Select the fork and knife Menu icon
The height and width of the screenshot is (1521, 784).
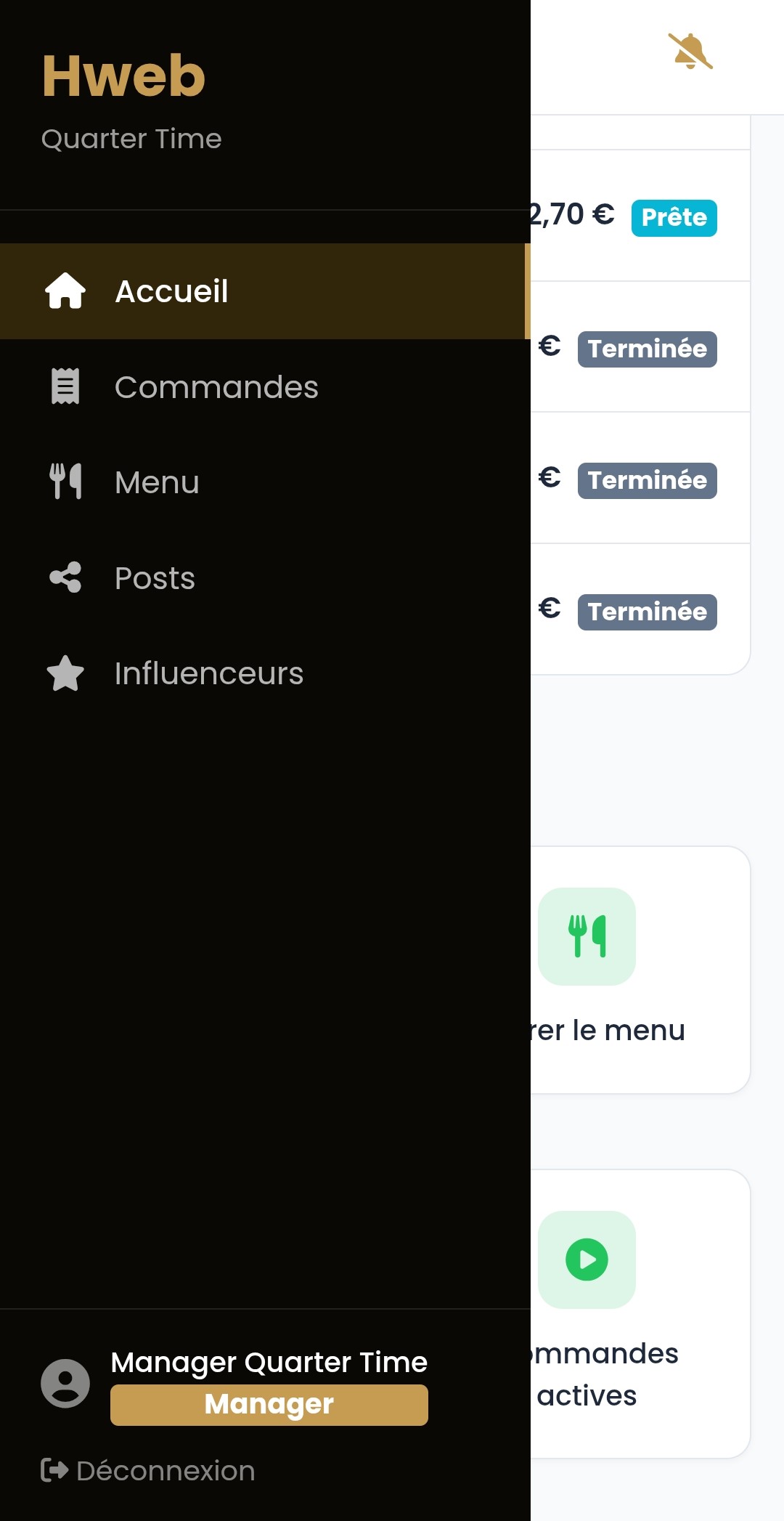65,481
